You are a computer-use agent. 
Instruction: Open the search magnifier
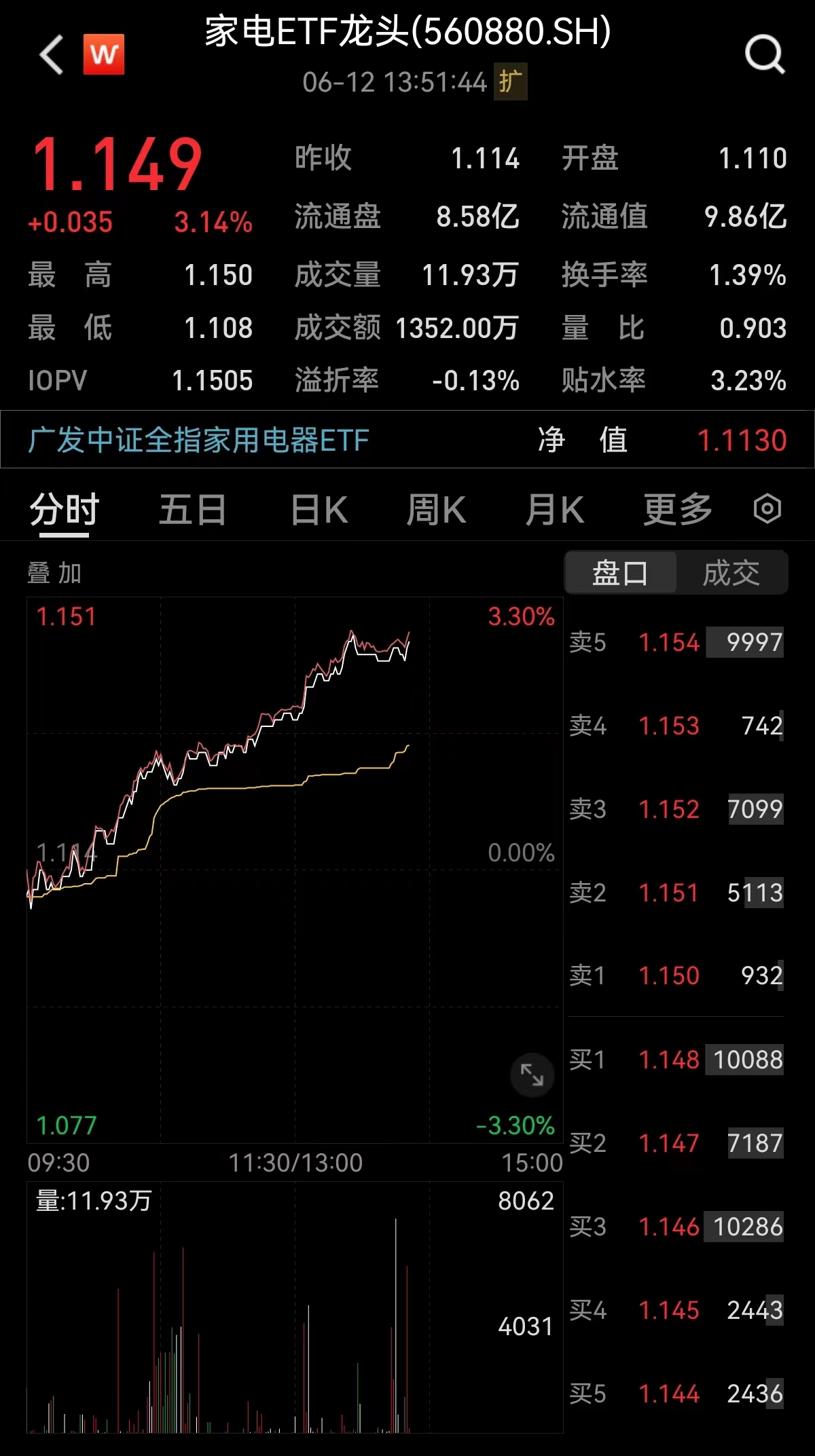click(764, 54)
